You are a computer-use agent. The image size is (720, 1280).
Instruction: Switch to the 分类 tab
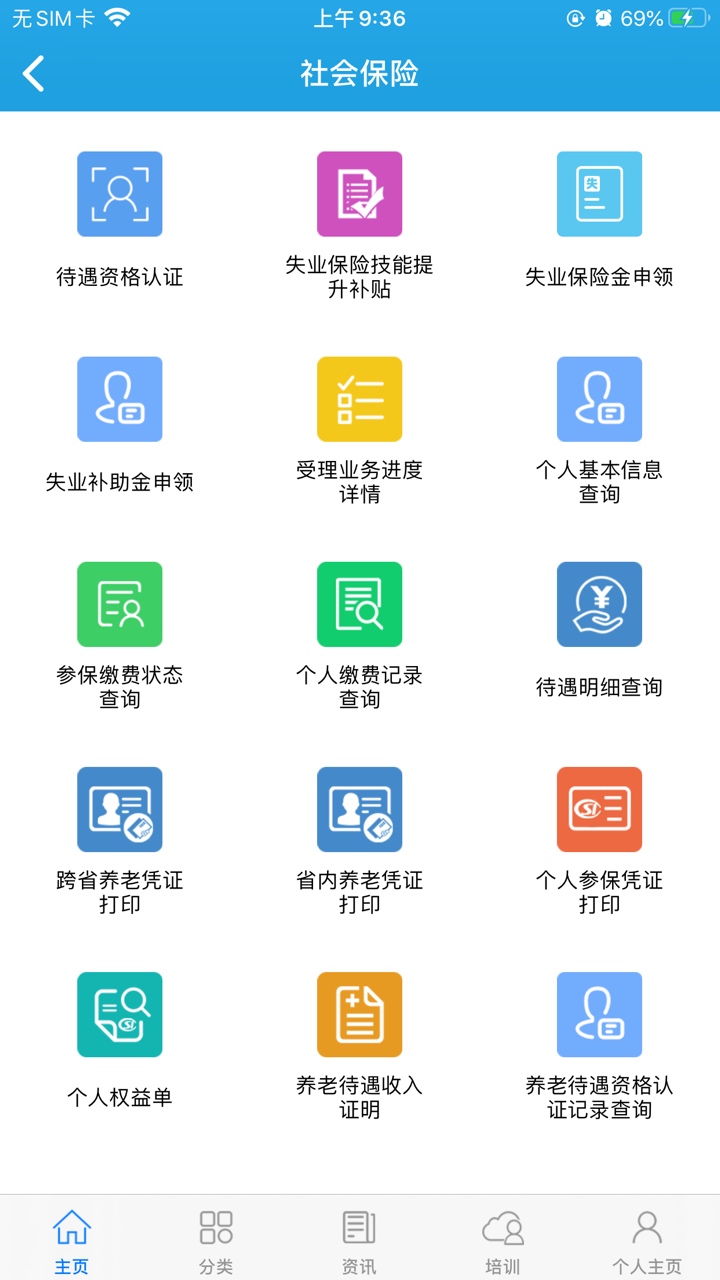[216, 1241]
